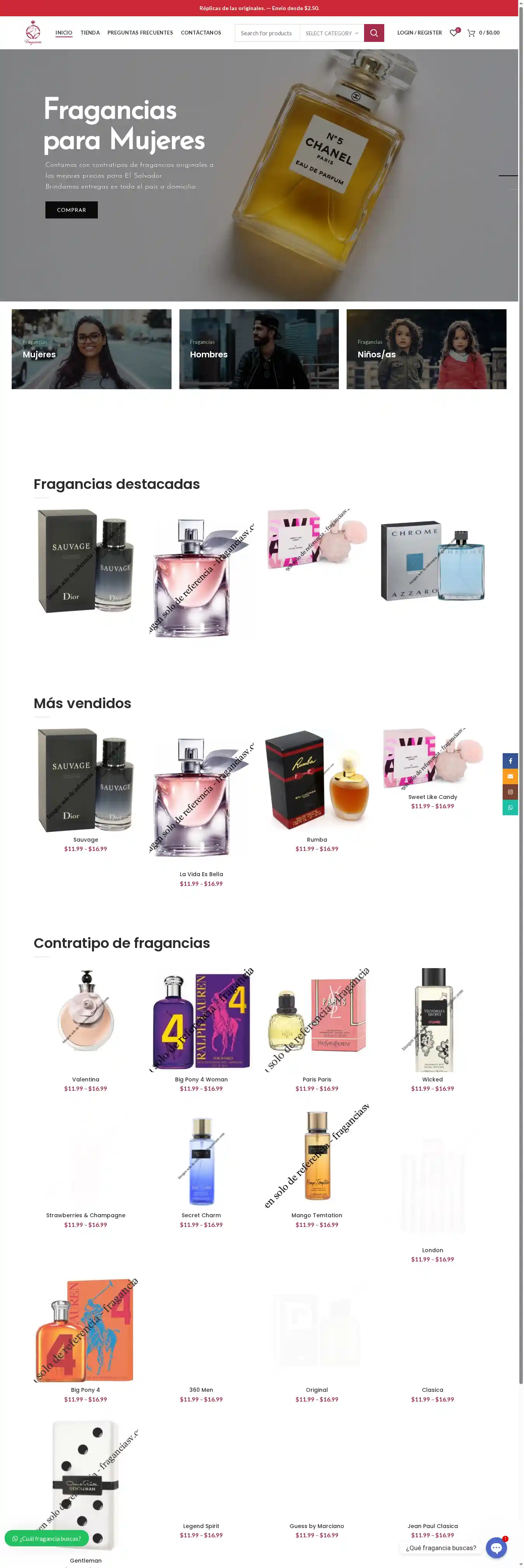
Task: Open the wishlist heart icon
Action: click(x=453, y=33)
